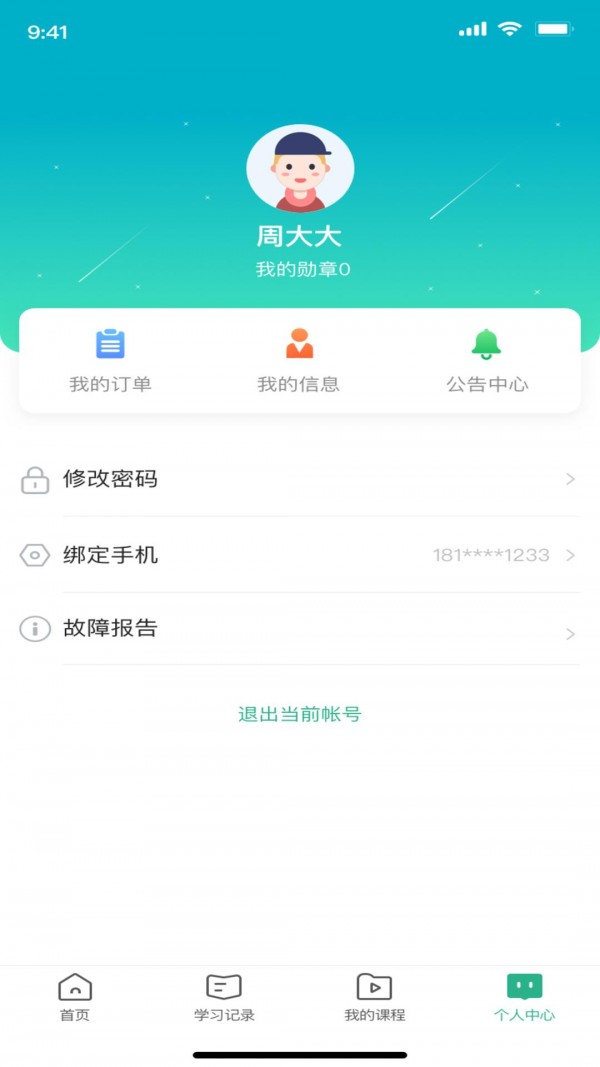Open the 故障报告 fault report row
The height and width of the screenshot is (1067, 600).
point(300,629)
